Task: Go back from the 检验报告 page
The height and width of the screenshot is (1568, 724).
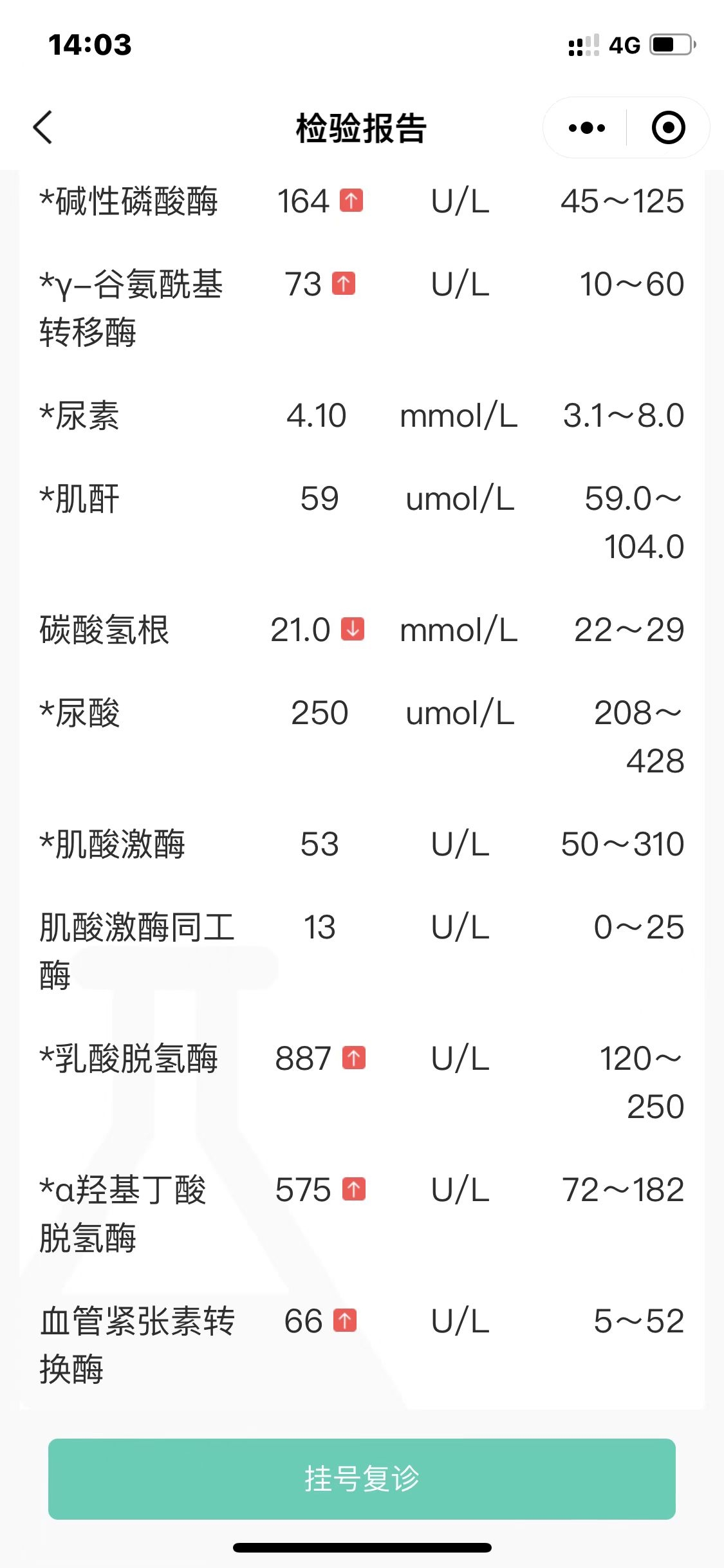Action: click(x=42, y=127)
